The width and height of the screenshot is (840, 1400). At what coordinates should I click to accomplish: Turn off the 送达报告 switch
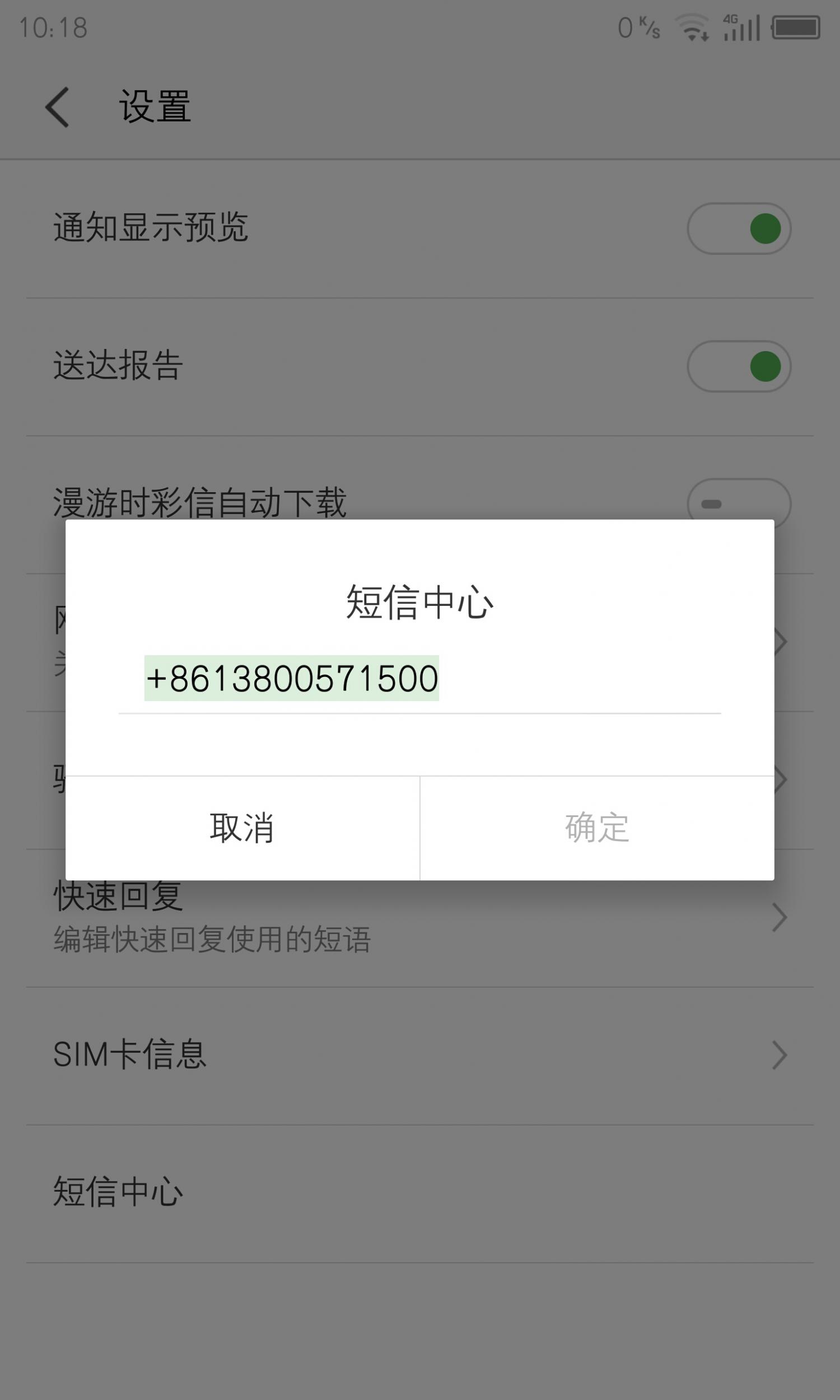click(738, 366)
